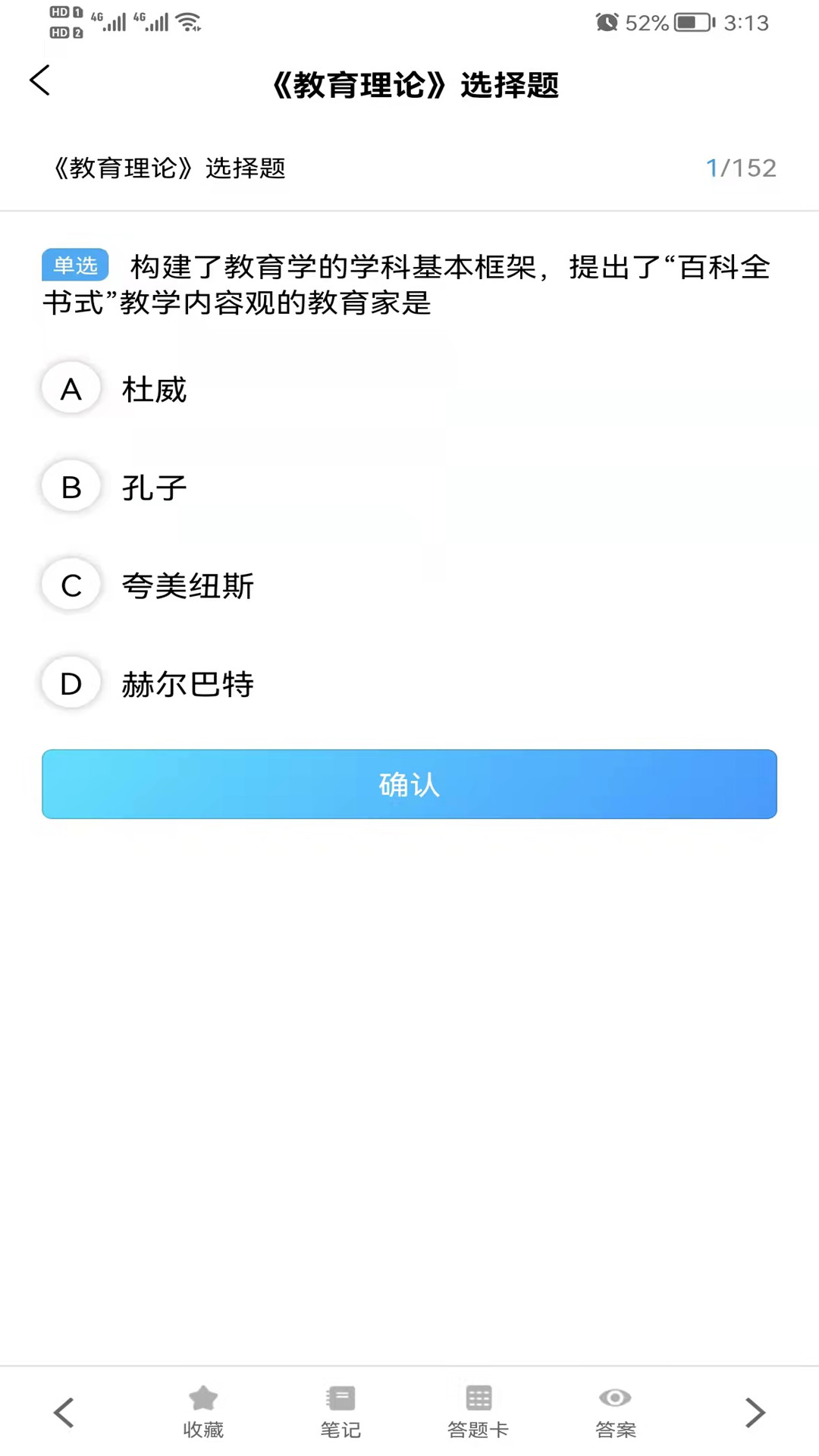Tap the 确认 confirm button
Viewport: 819px width, 1456px height.
click(x=409, y=784)
